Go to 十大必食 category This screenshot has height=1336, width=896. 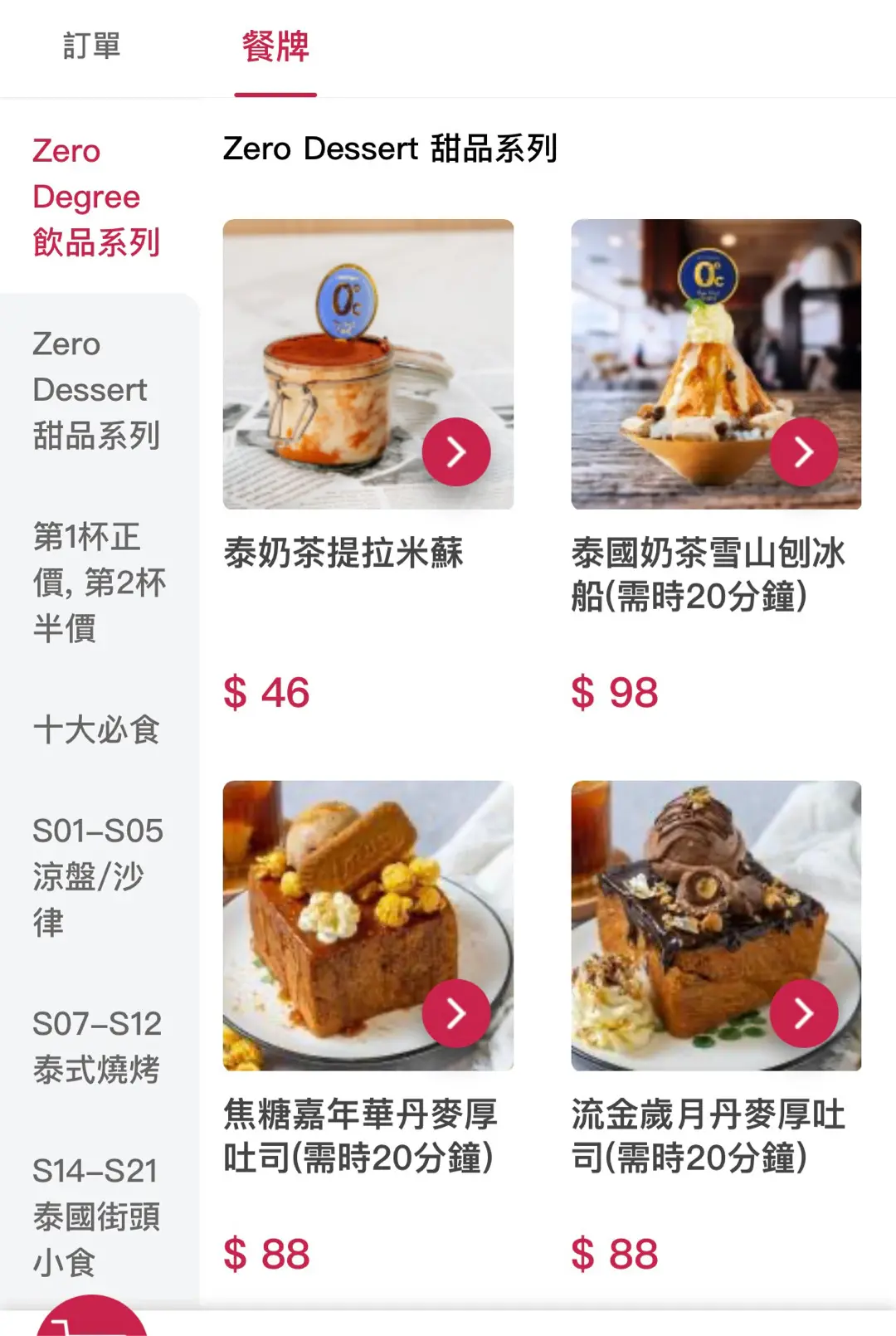[x=96, y=729]
